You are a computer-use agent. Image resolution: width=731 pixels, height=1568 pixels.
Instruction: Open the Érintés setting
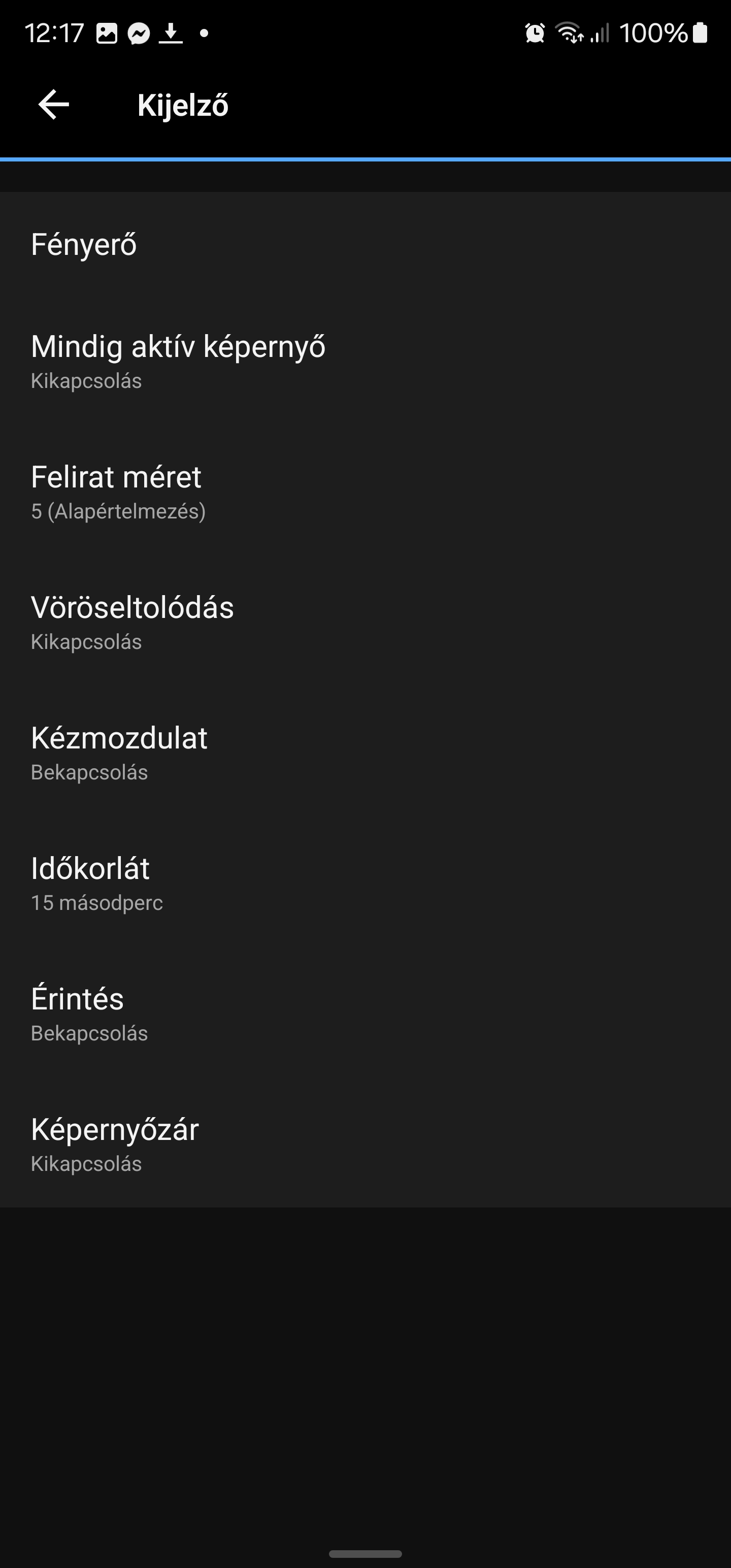click(x=365, y=1014)
